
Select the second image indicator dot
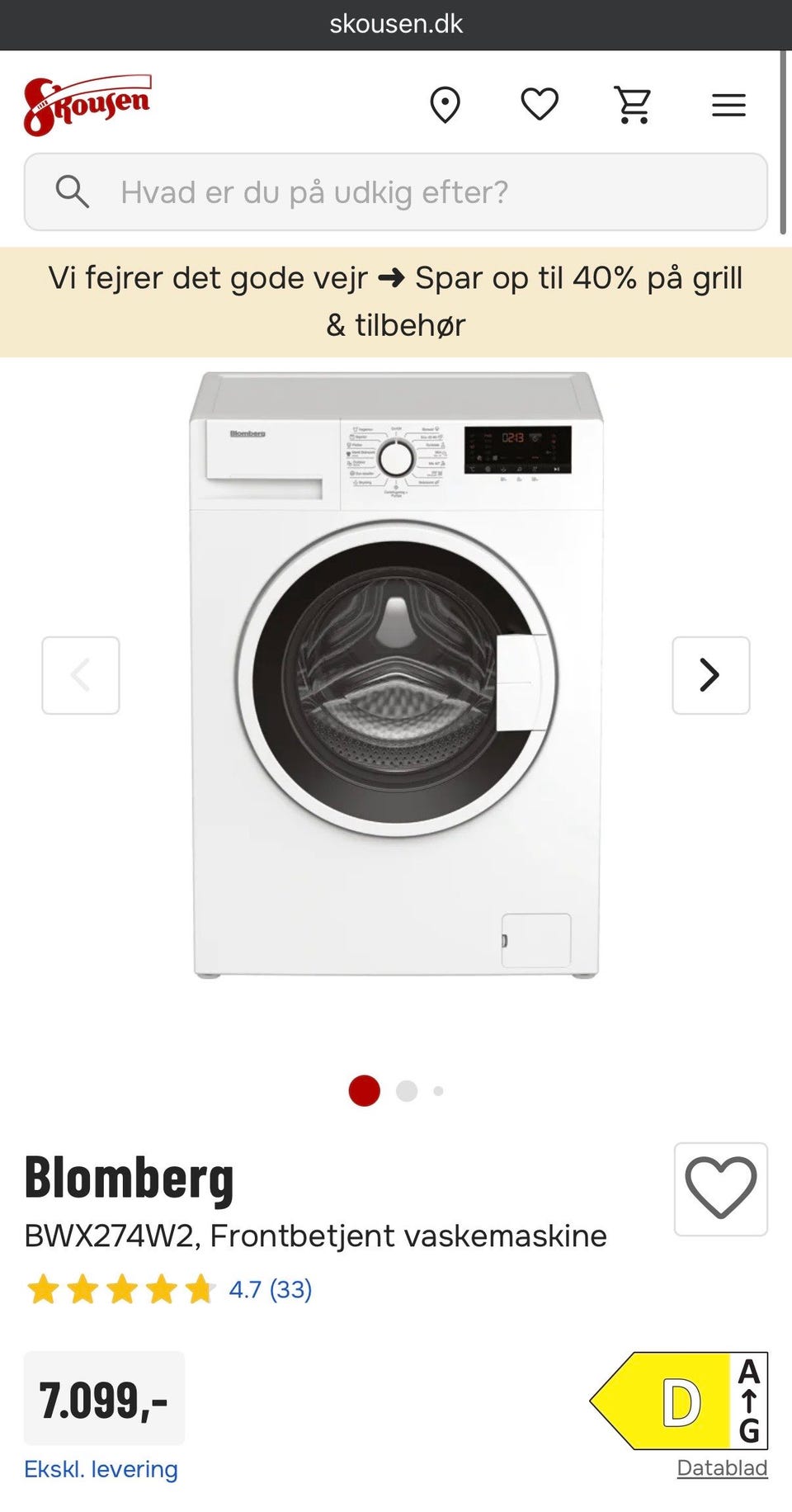pyautogui.click(x=407, y=1091)
